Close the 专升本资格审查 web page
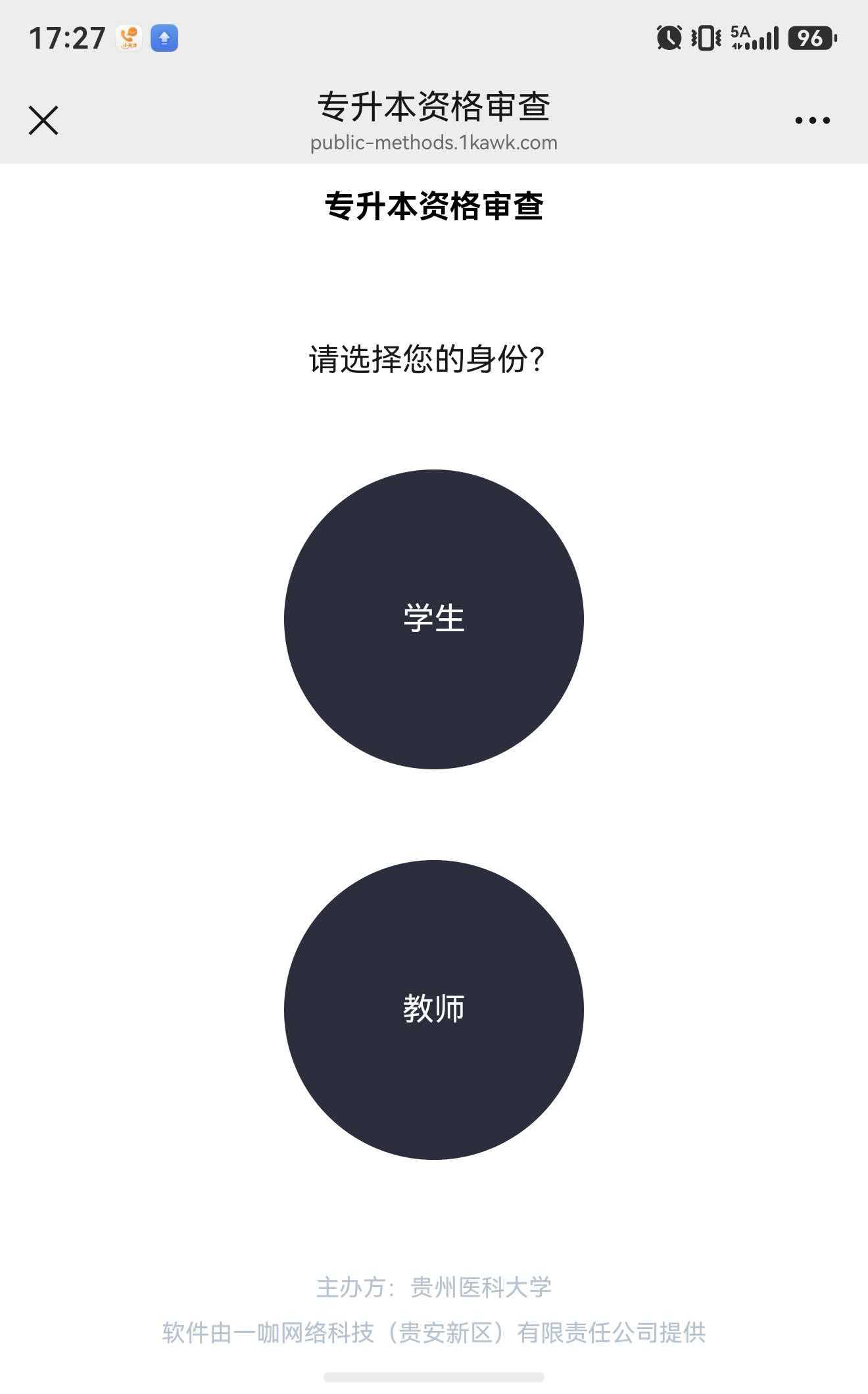Screen dimensions: 868x1394 (43, 120)
